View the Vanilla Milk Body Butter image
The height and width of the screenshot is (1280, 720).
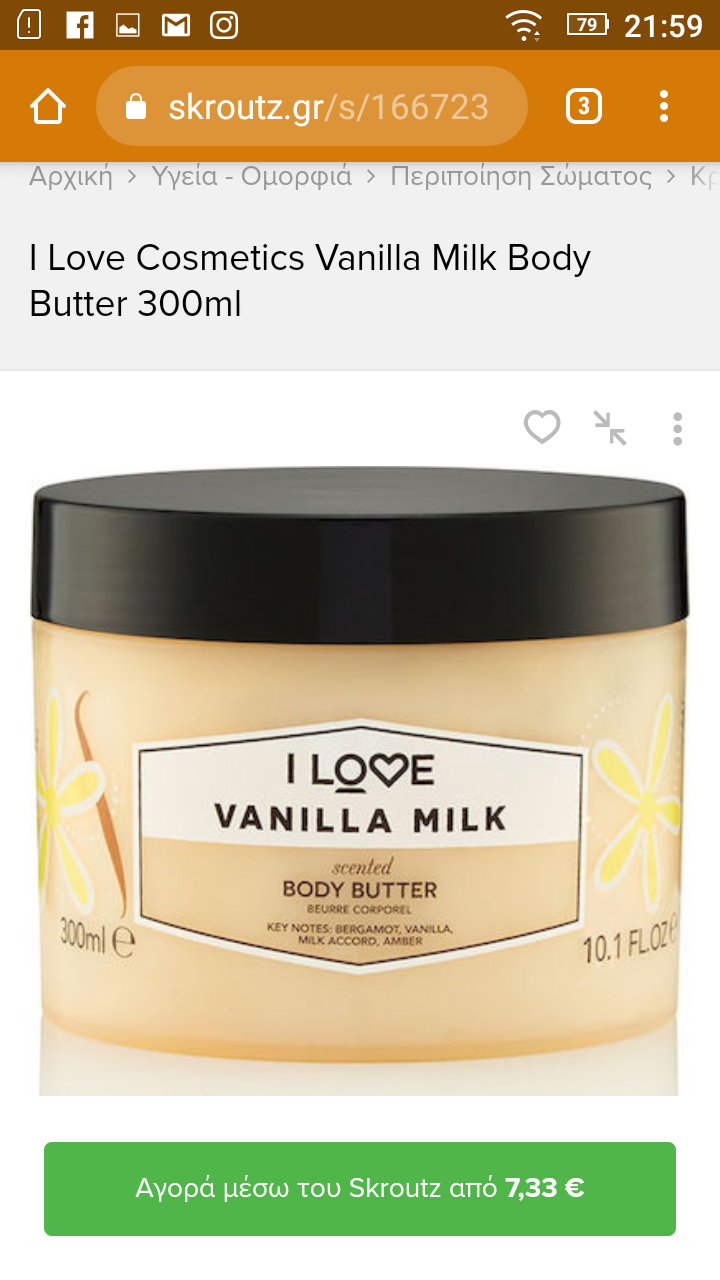(360, 780)
